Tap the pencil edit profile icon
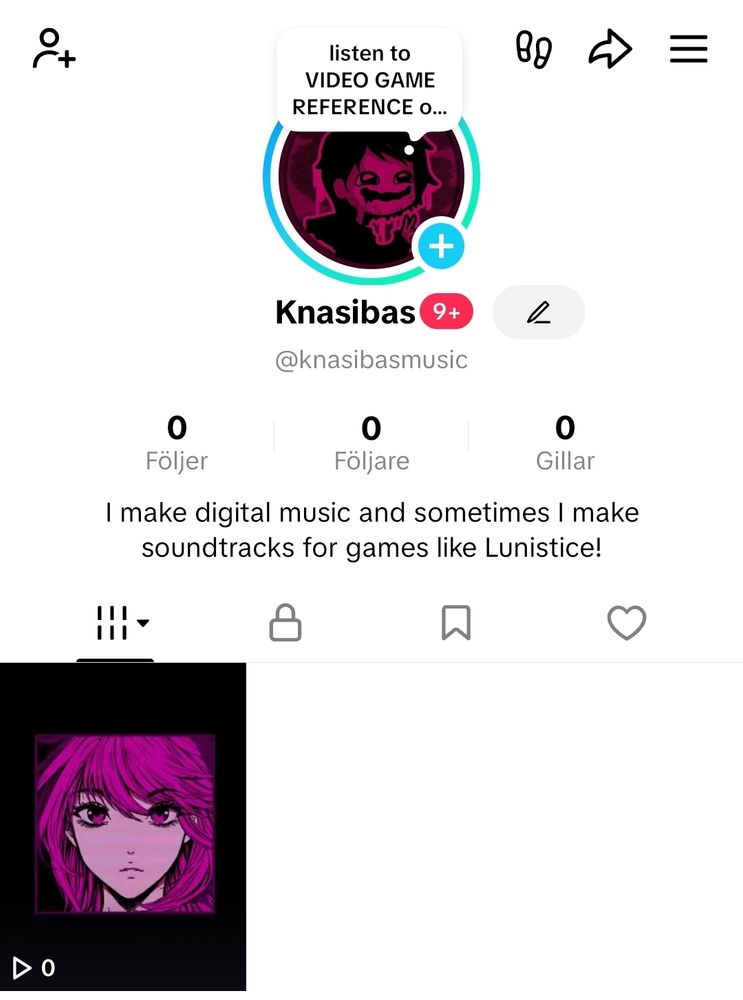The image size is (743, 1000). 539,312
